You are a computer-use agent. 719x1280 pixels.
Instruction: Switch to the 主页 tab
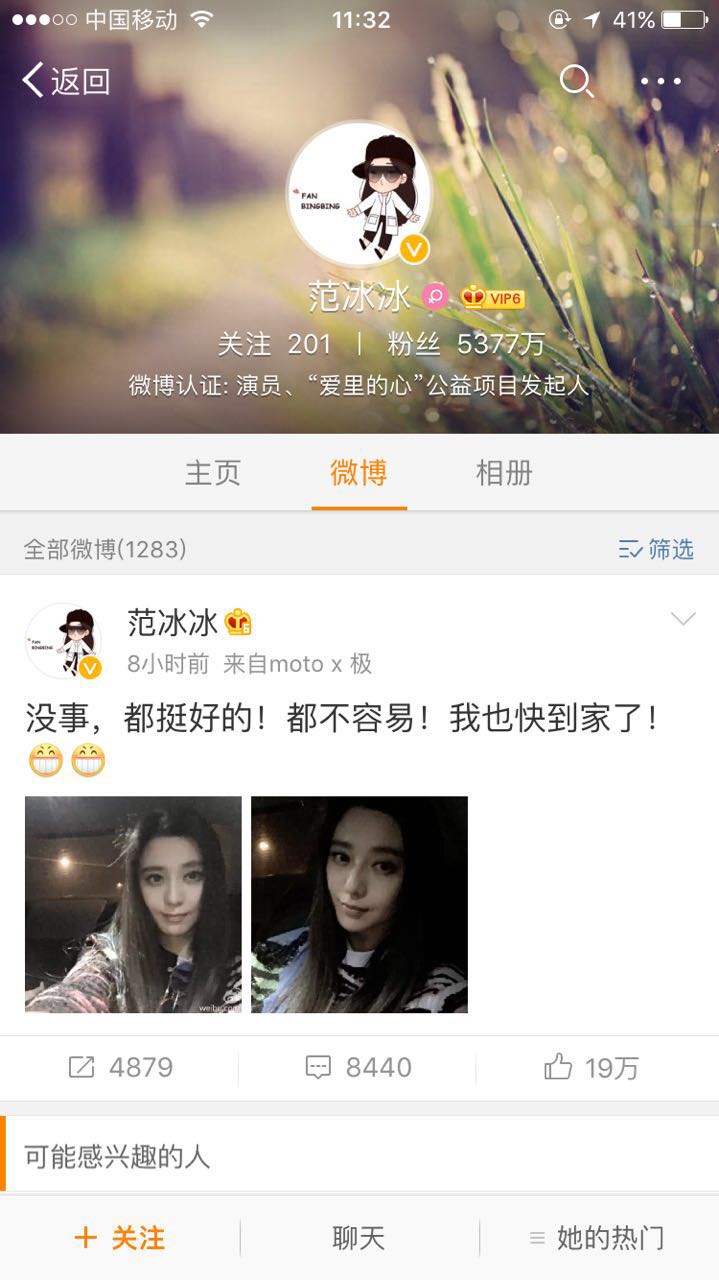pyautogui.click(x=213, y=473)
